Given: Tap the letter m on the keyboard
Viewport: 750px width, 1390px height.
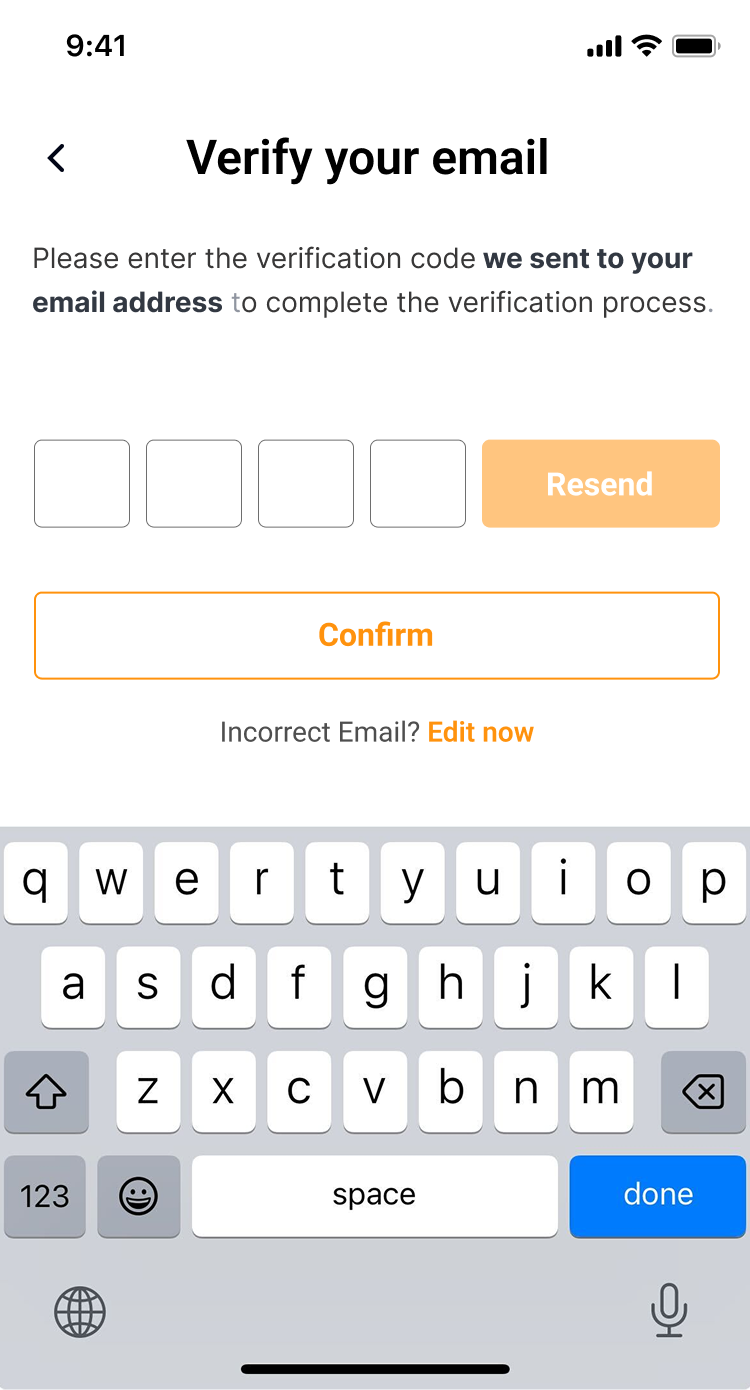Looking at the screenshot, I should click(x=601, y=1092).
